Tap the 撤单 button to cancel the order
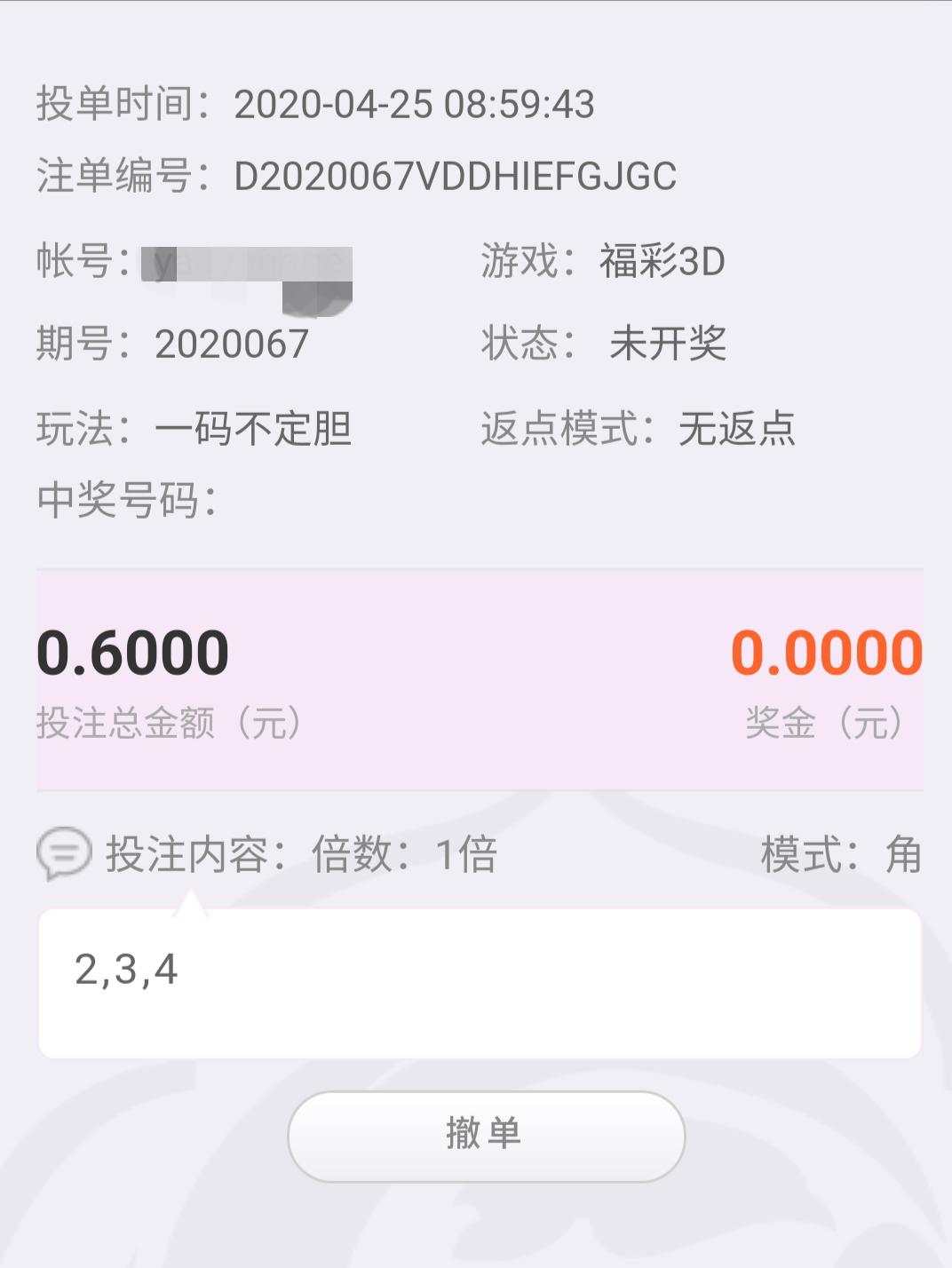This screenshot has width=952, height=1268. click(x=486, y=1136)
